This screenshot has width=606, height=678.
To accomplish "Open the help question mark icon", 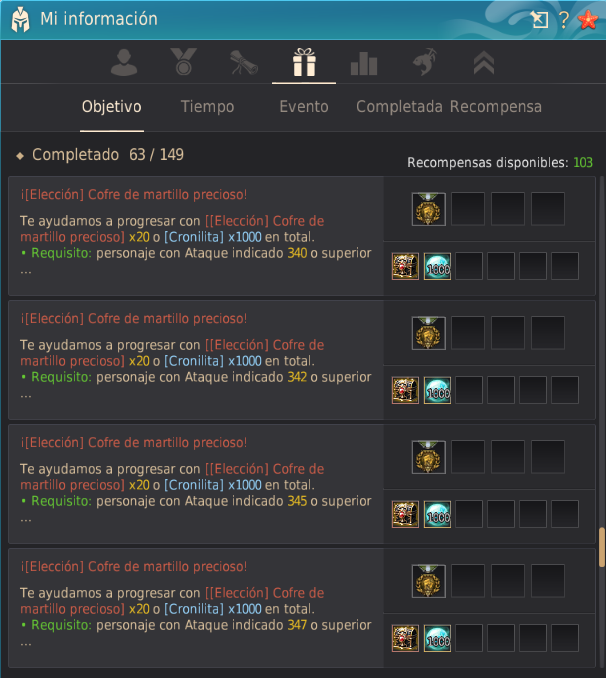I will (x=564, y=19).
